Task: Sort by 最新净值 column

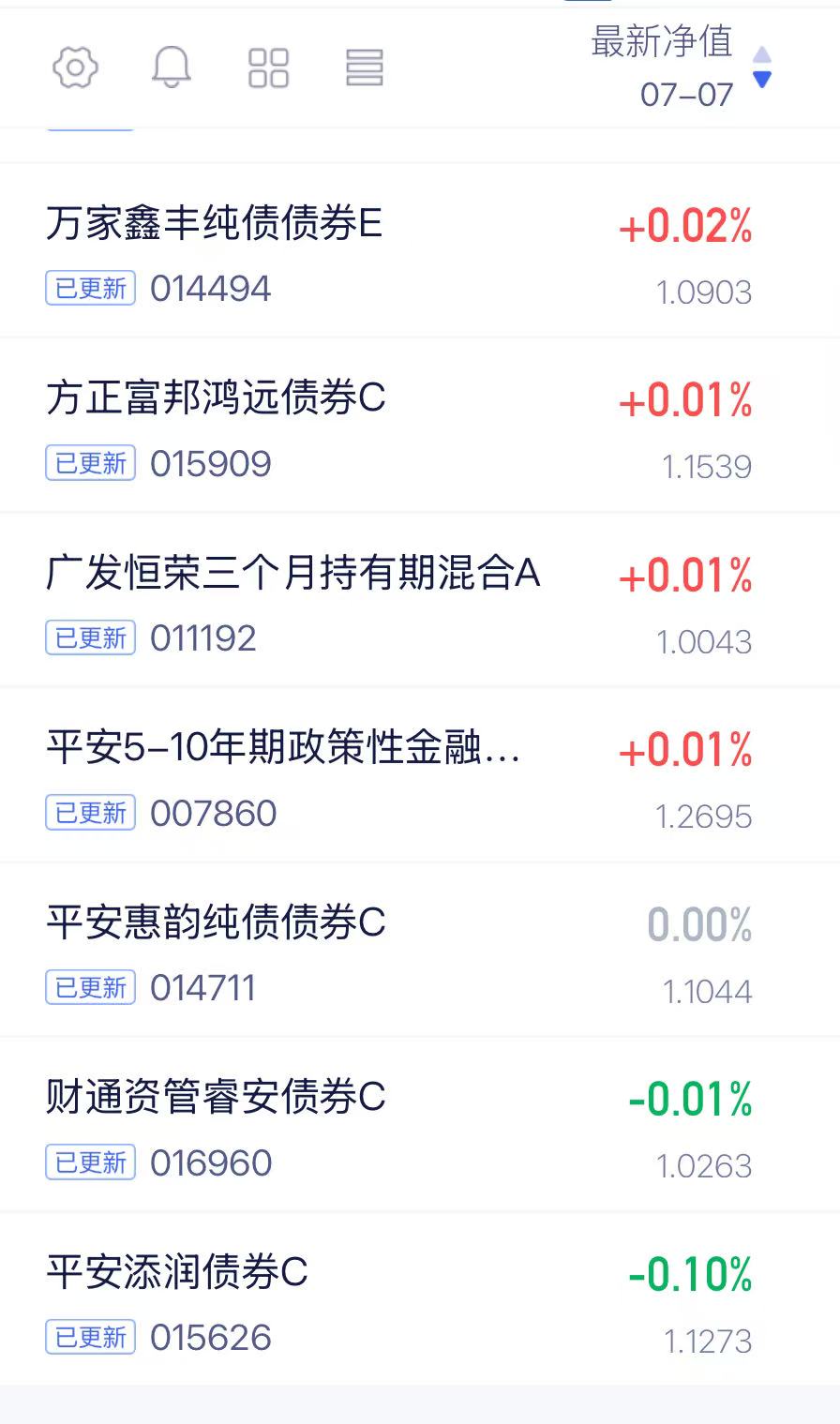Action: [682, 67]
